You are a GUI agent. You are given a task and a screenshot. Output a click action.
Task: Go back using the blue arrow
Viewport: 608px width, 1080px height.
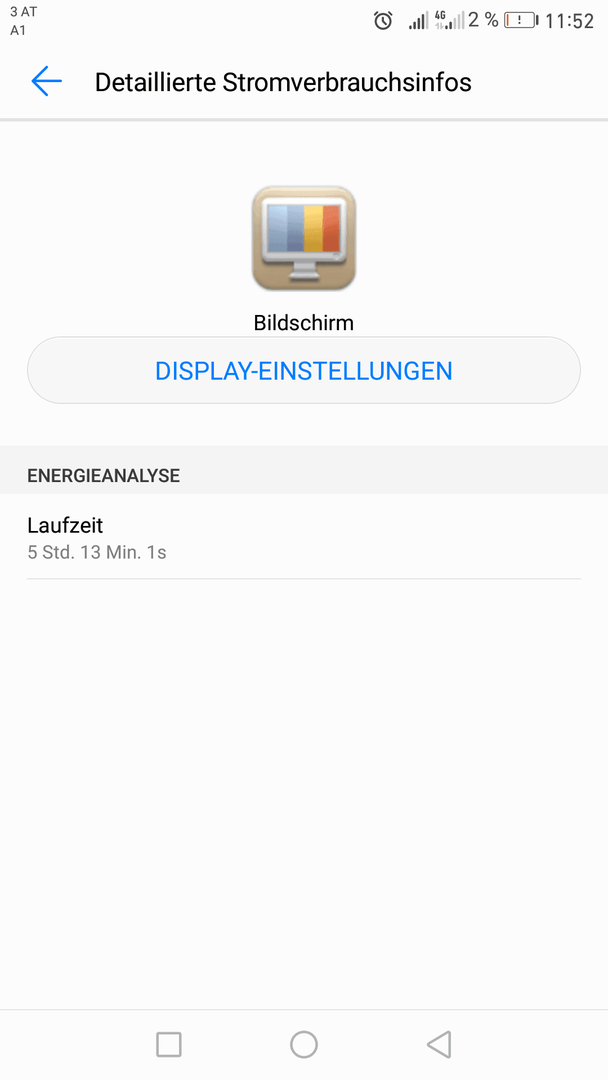(x=47, y=82)
